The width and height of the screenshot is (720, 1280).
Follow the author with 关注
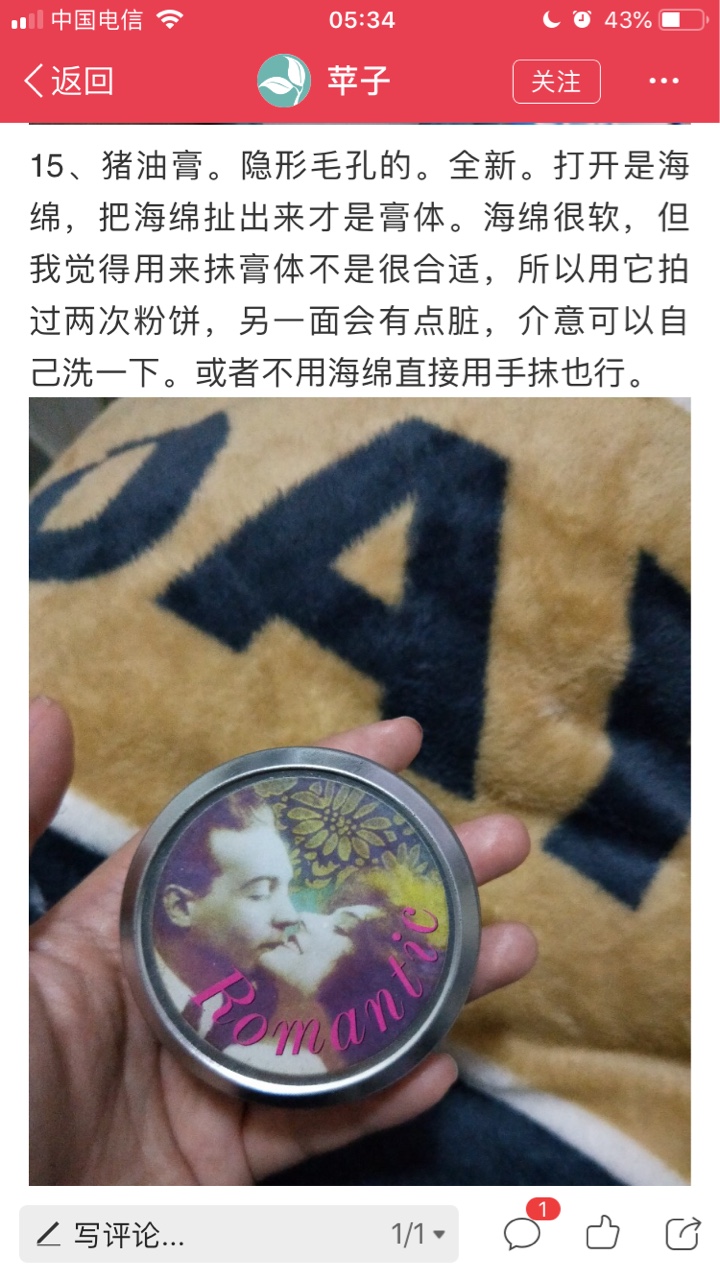pyautogui.click(x=556, y=82)
